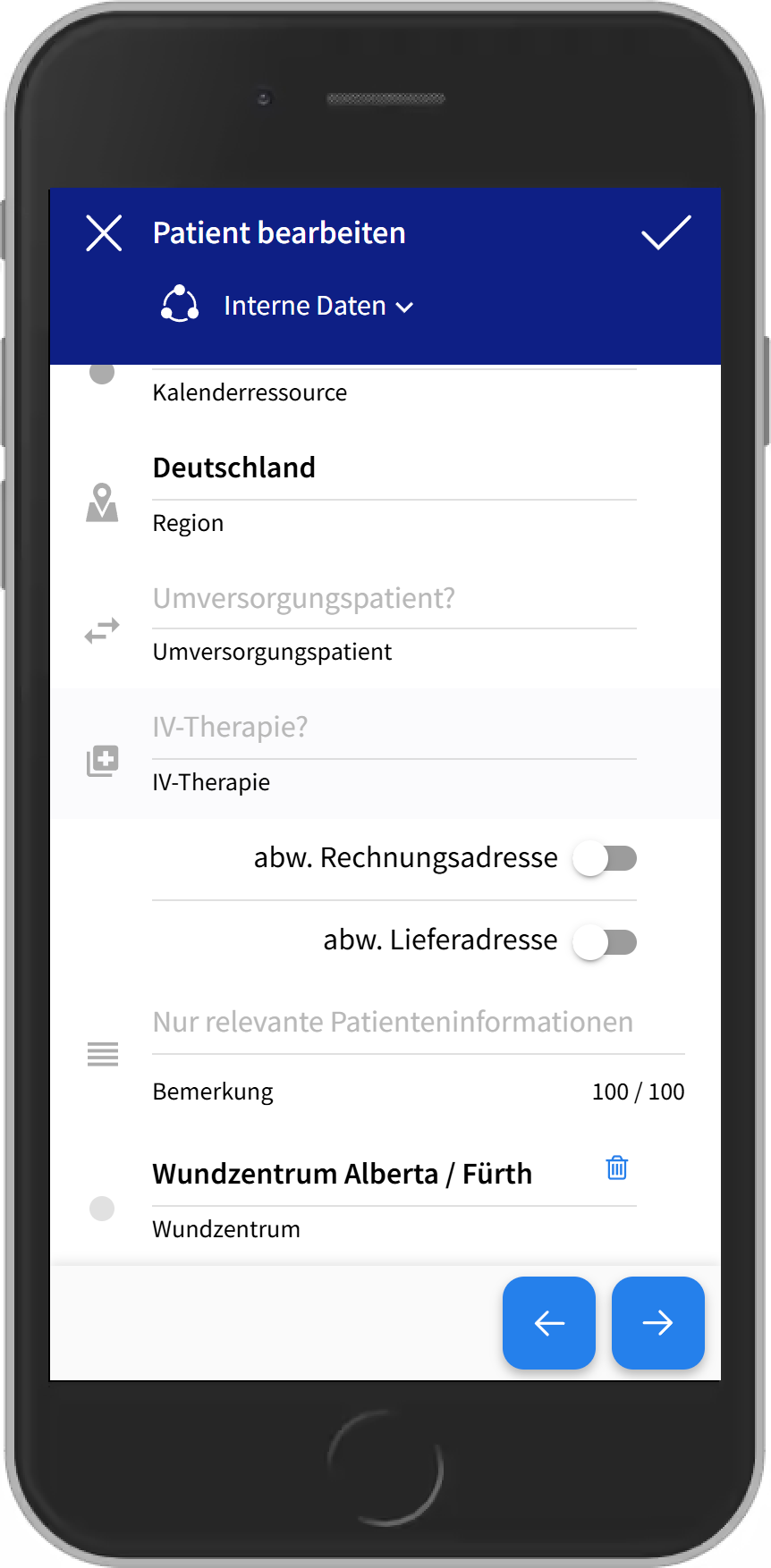The image size is (771, 1568).
Task: Enable abw. Rechnungsadresse switch
Action: tap(606, 859)
